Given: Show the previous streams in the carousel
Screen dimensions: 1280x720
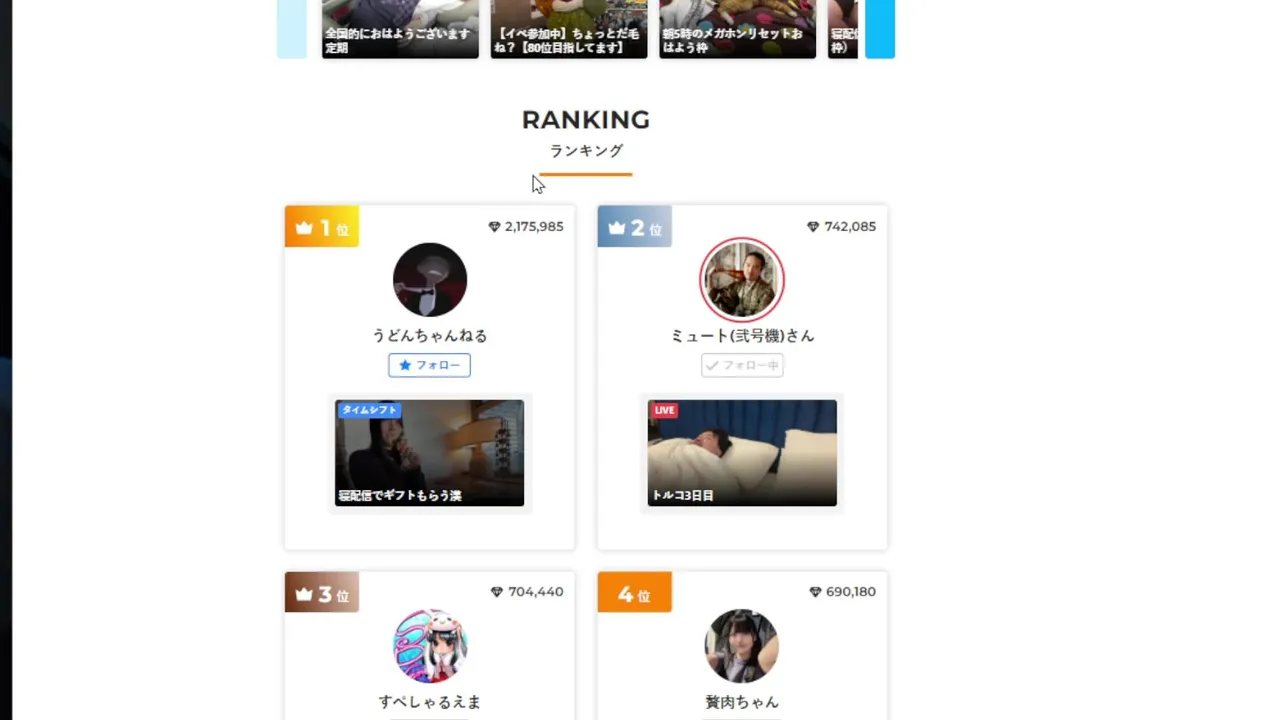Looking at the screenshot, I should click(292, 28).
